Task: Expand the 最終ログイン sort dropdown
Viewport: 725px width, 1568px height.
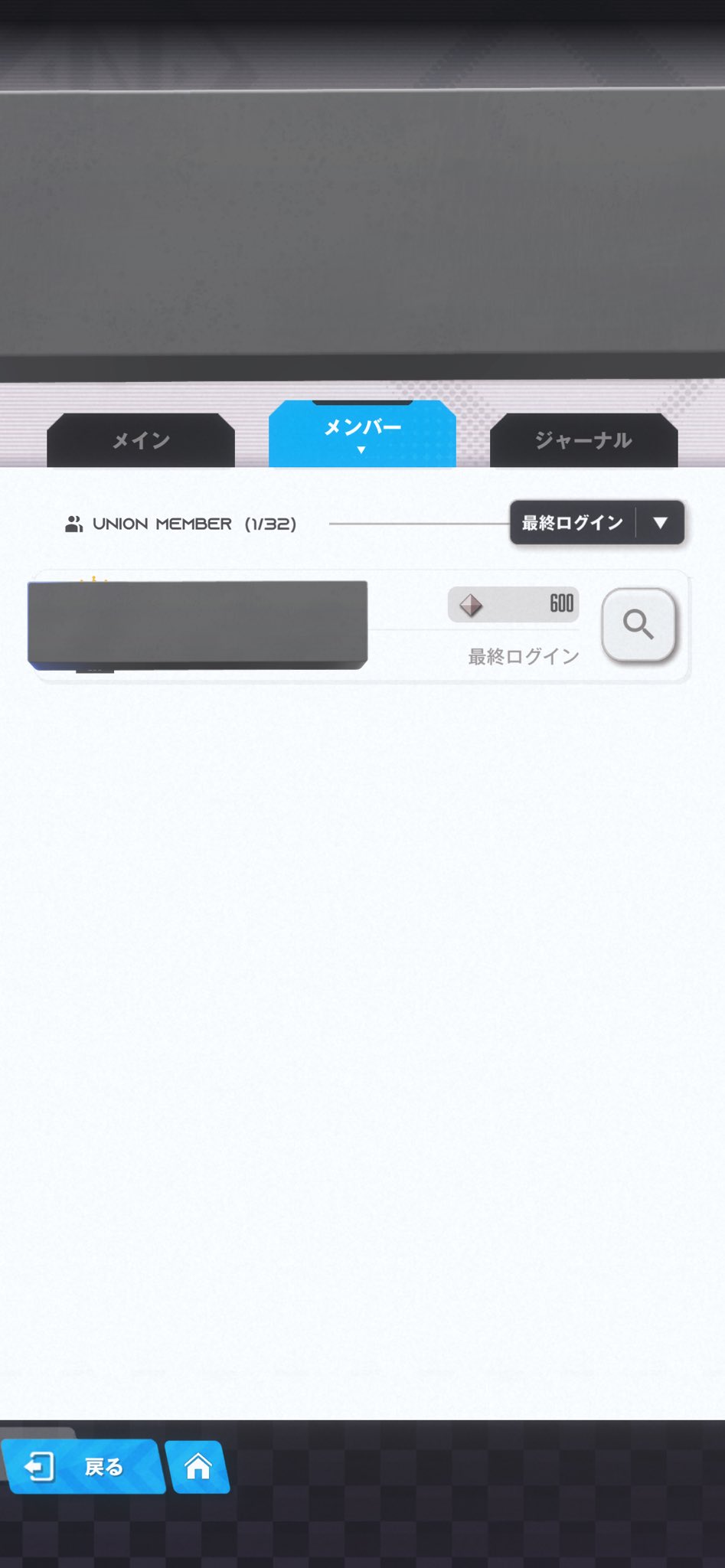Action: point(596,523)
